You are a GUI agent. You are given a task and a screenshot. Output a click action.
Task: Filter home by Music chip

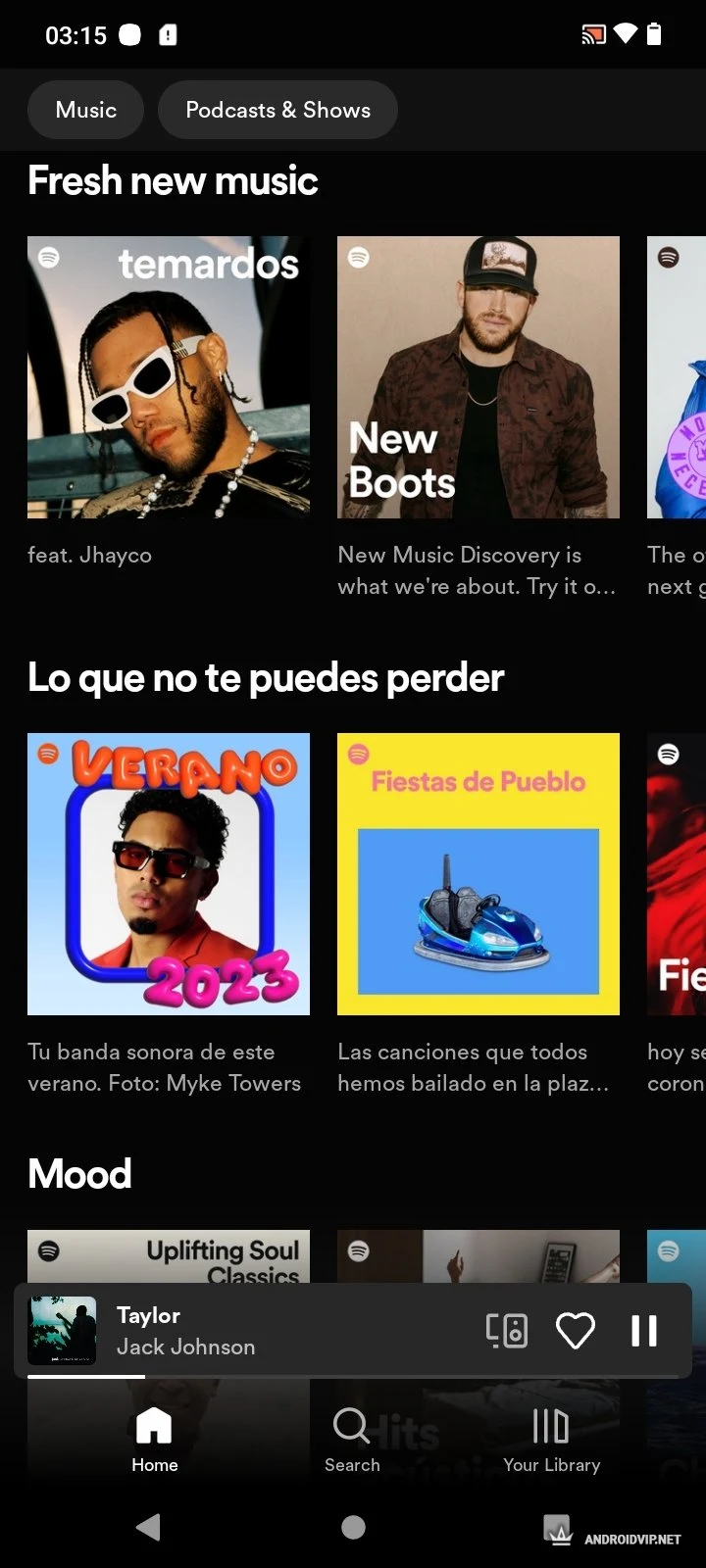pyautogui.click(x=86, y=110)
